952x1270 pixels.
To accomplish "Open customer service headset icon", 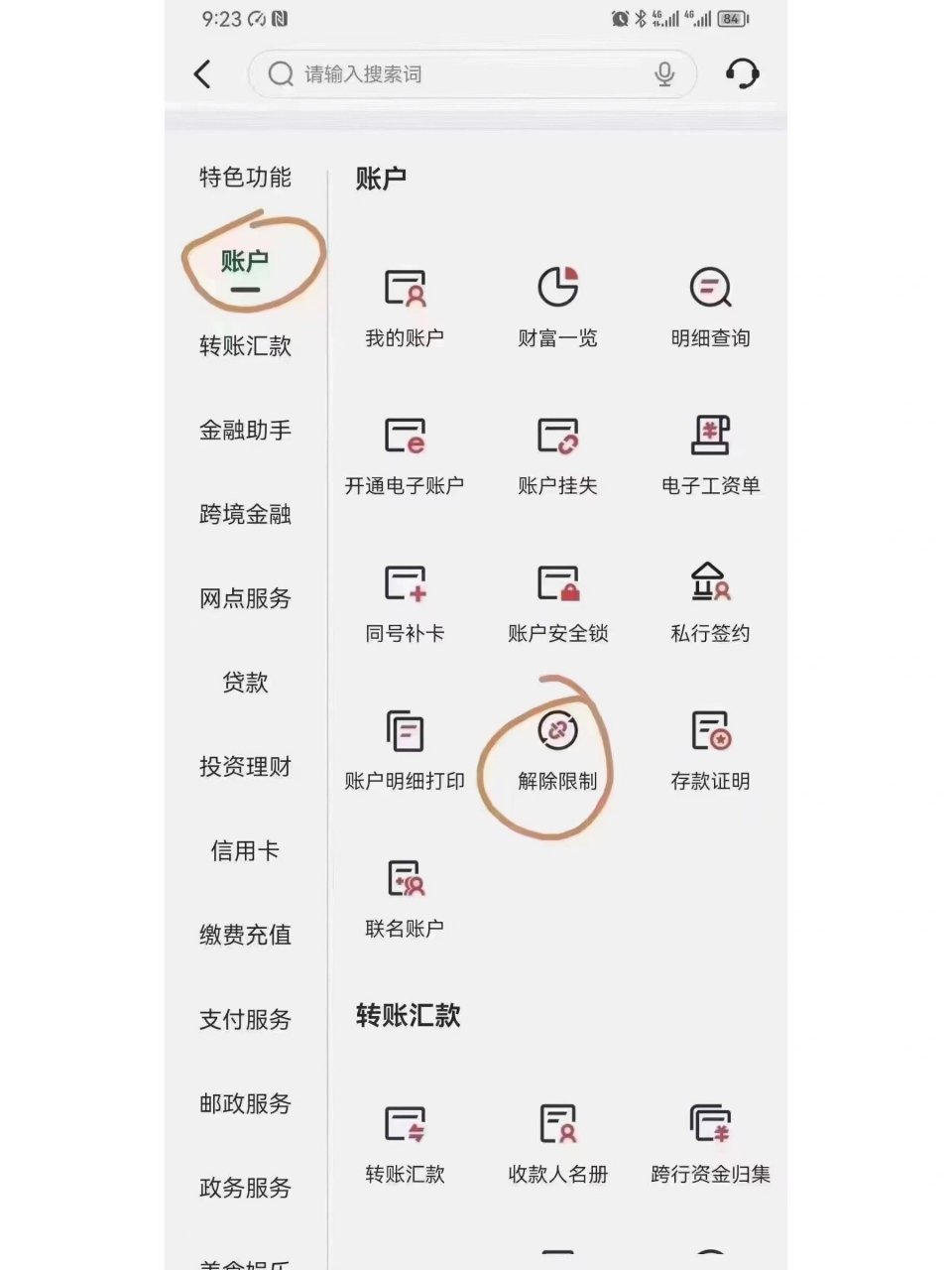I will click(742, 74).
